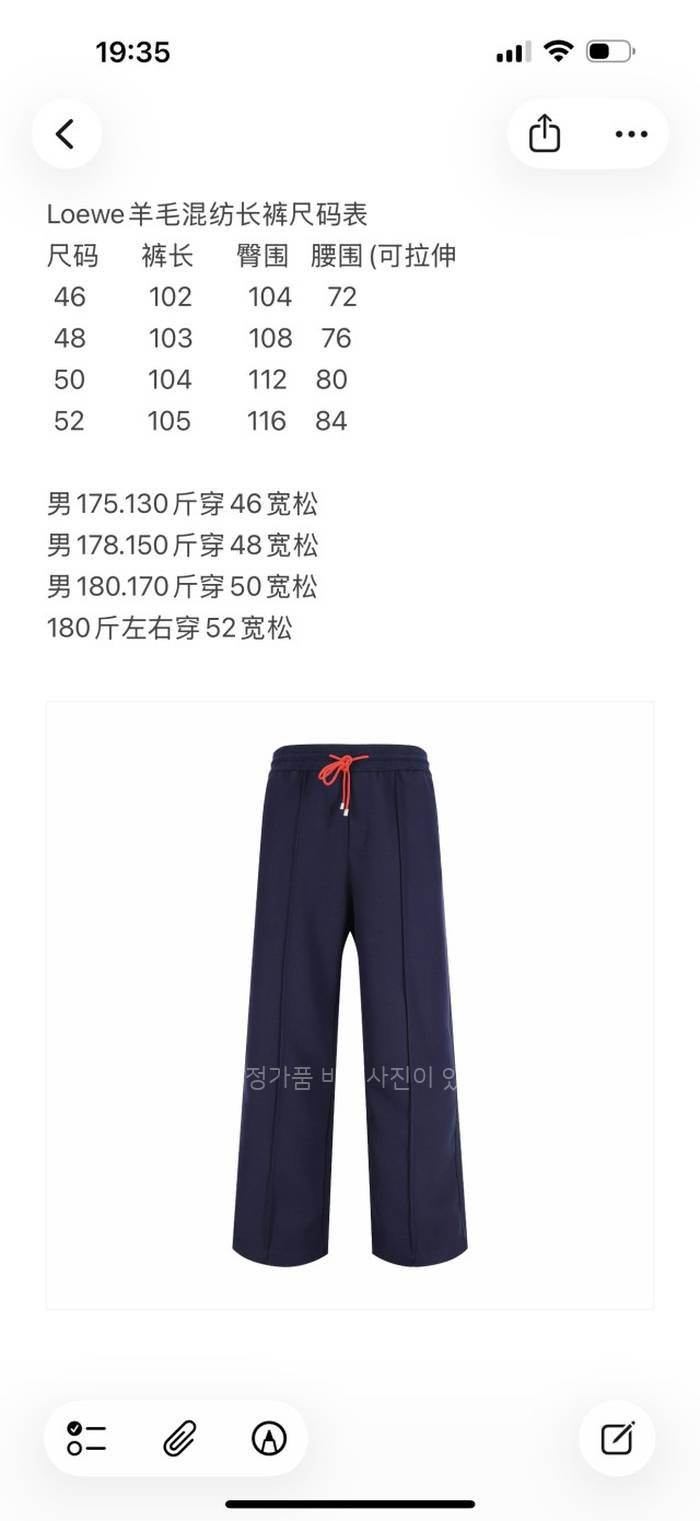Compose a new note

(617, 1438)
